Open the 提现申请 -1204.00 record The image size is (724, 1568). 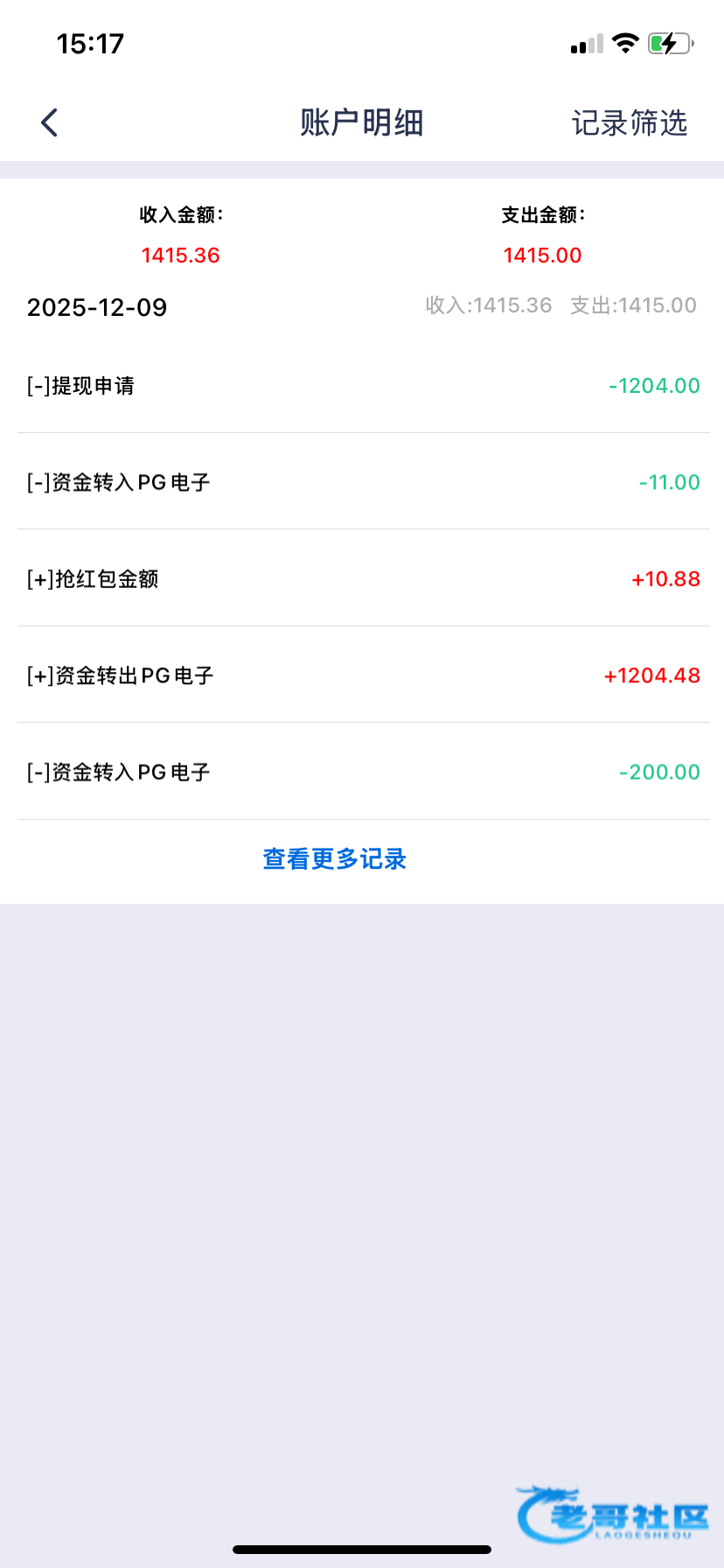(362, 386)
